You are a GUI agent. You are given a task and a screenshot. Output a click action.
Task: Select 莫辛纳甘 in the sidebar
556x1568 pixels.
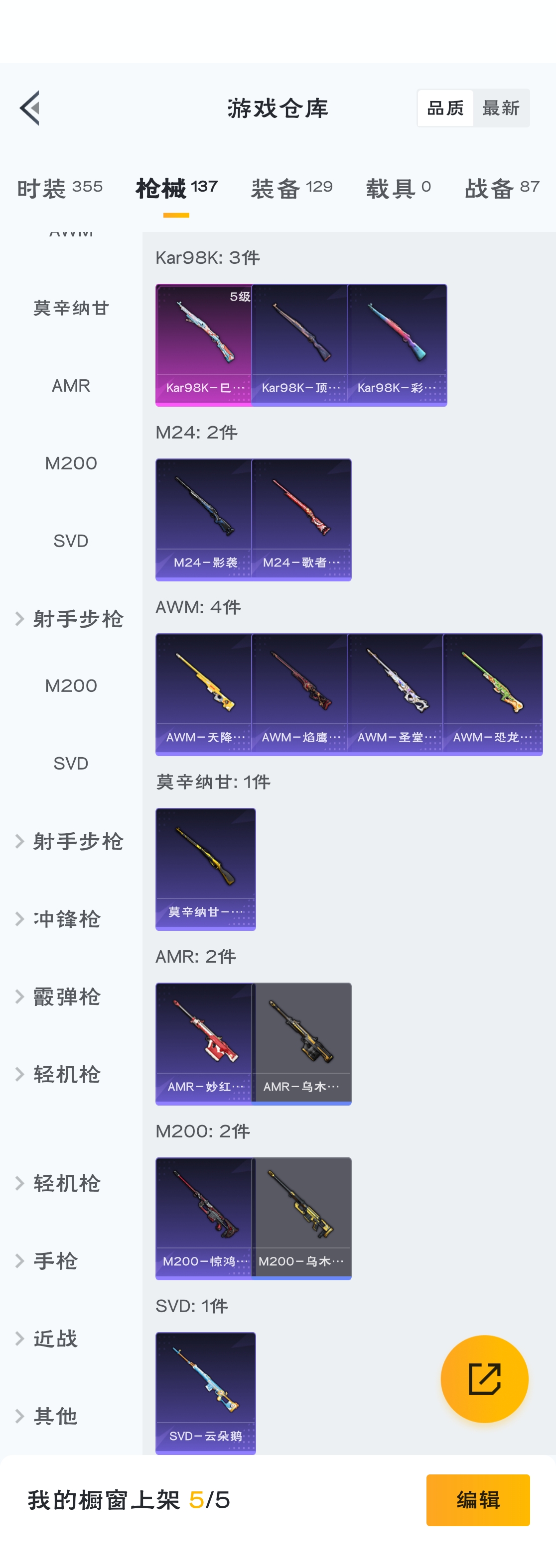click(x=71, y=308)
